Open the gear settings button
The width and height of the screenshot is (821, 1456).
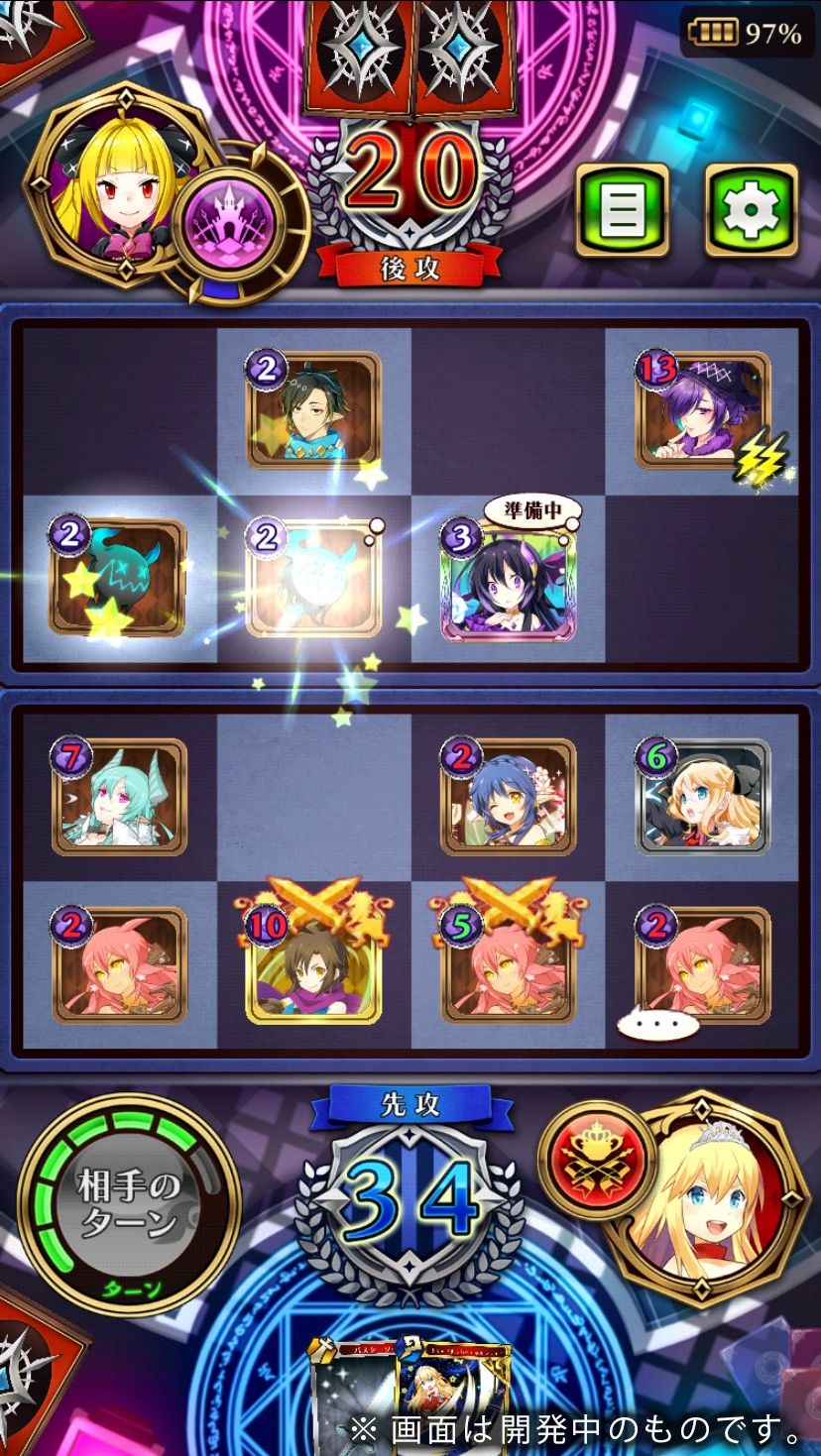(x=751, y=209)
